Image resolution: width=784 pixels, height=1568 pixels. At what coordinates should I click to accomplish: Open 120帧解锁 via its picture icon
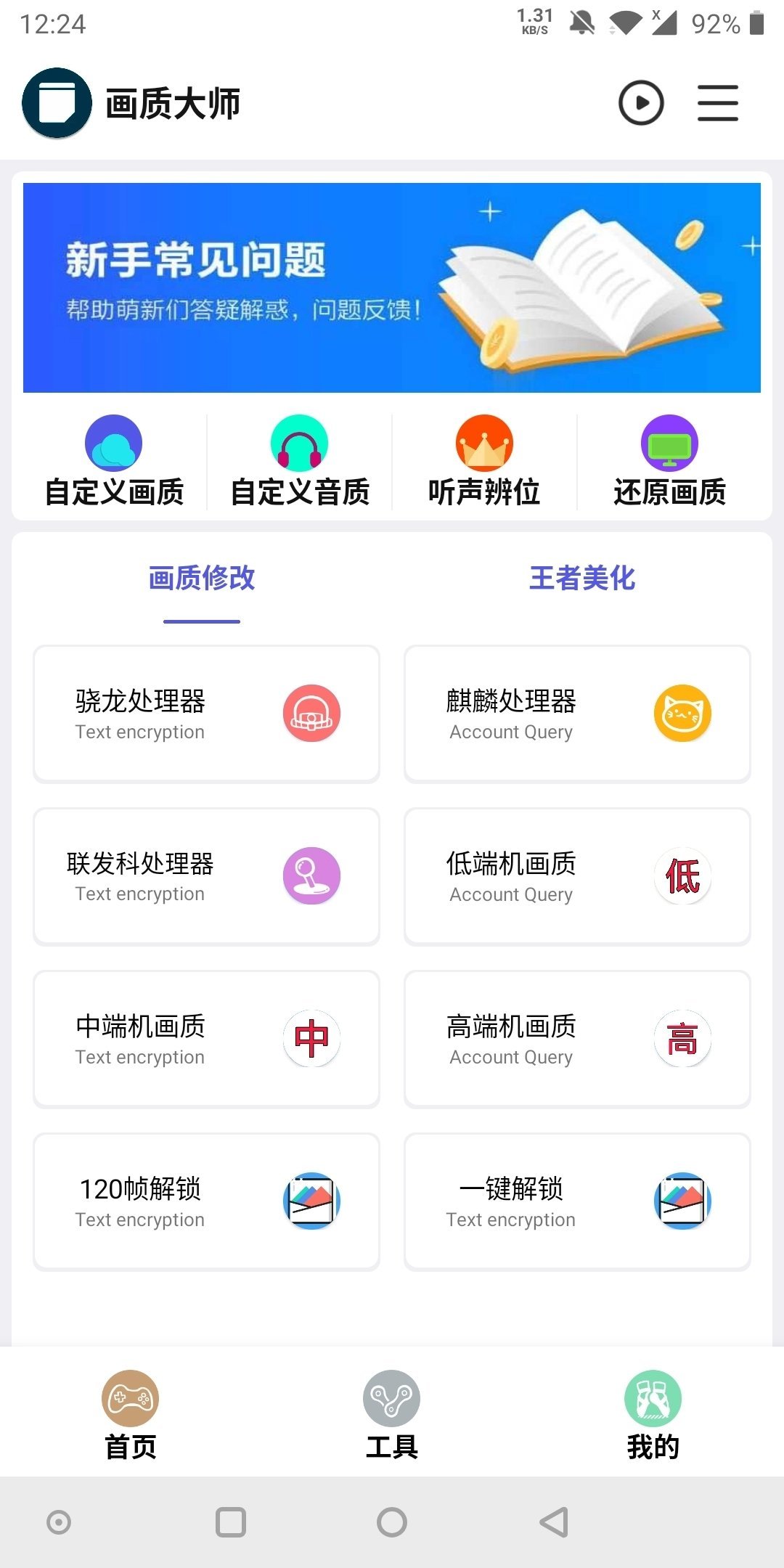click(311, 1201)
